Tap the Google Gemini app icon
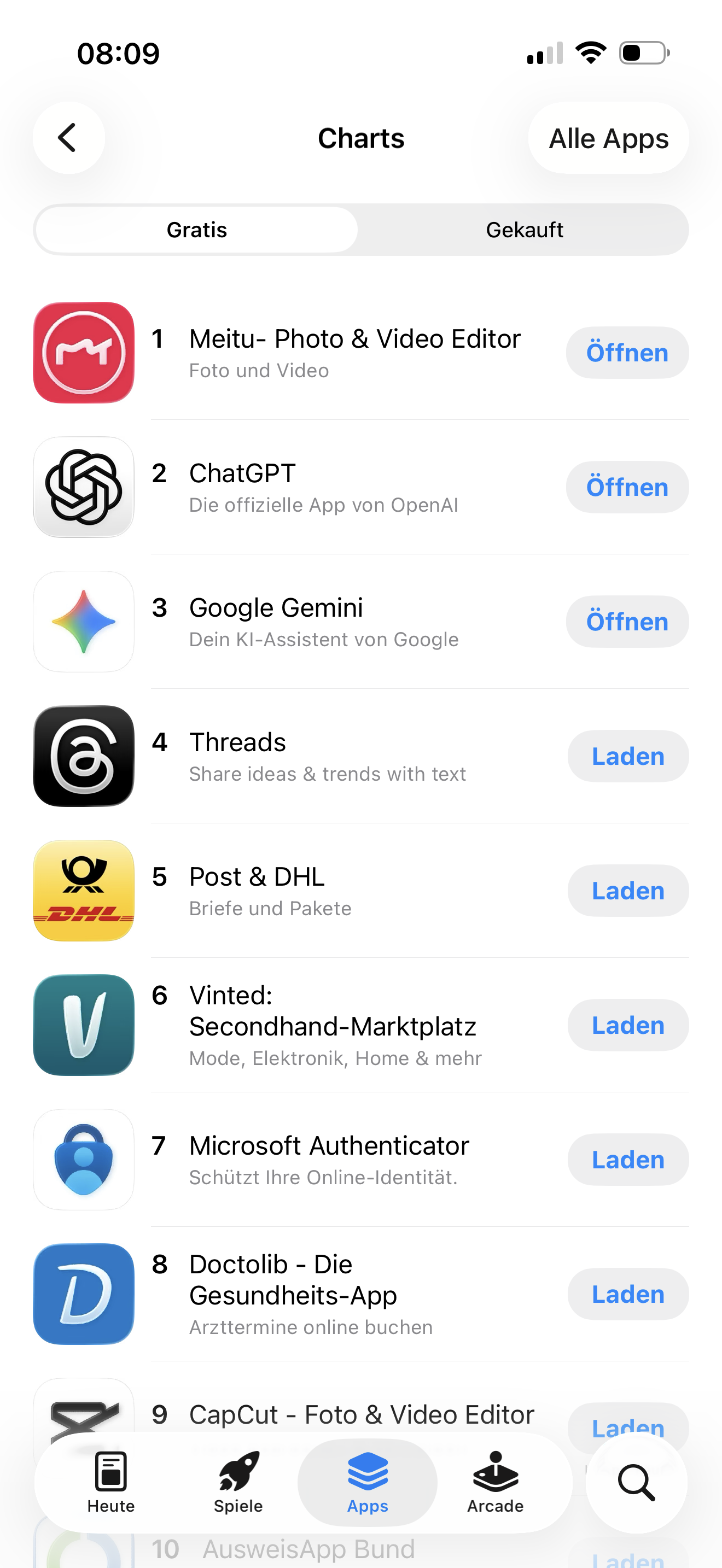Viewport: 722px width, 1568px height. pos(83,622)
